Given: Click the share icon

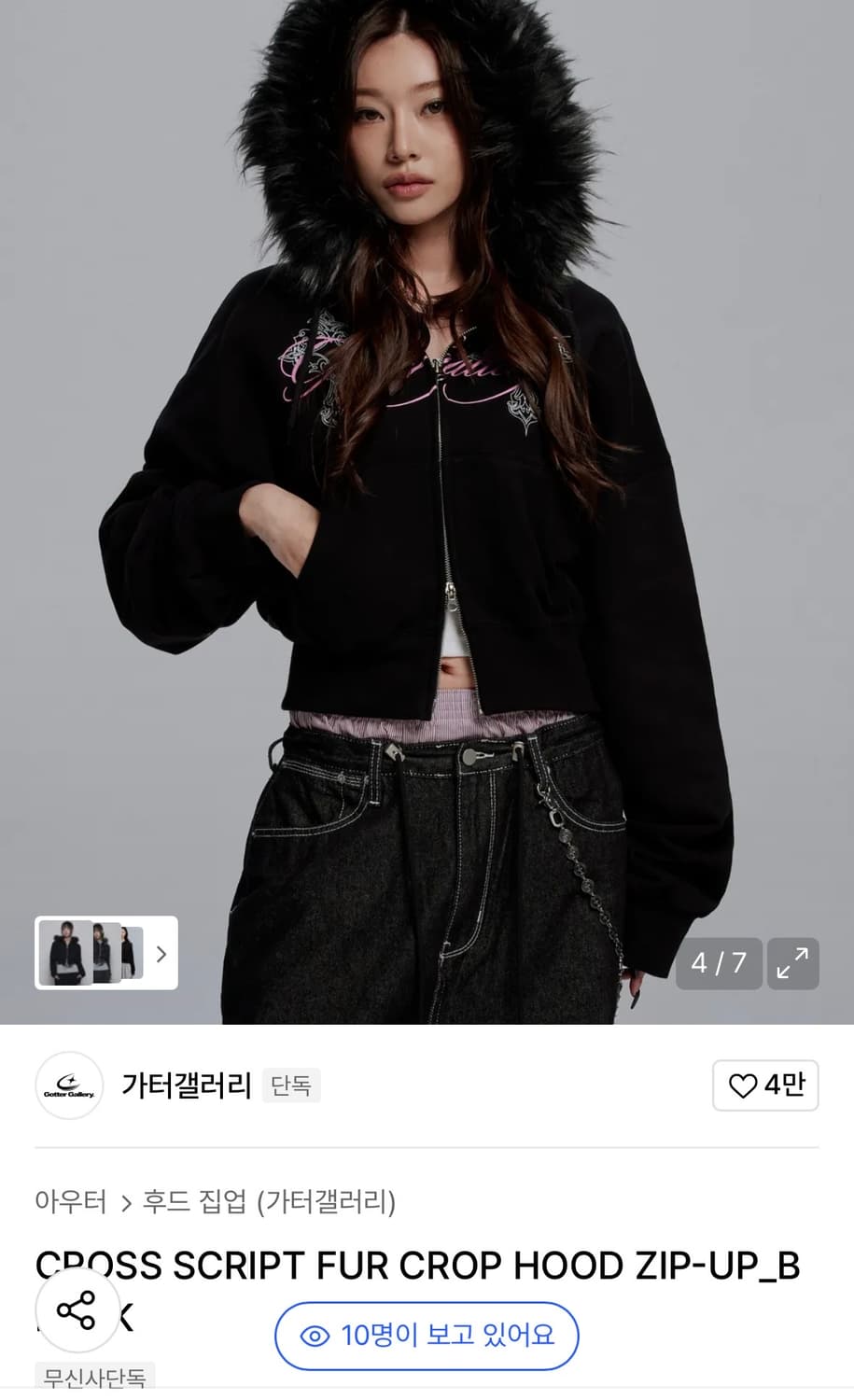Looking at the screenshot, I should pyautogui.click(x=77, y=1311).
